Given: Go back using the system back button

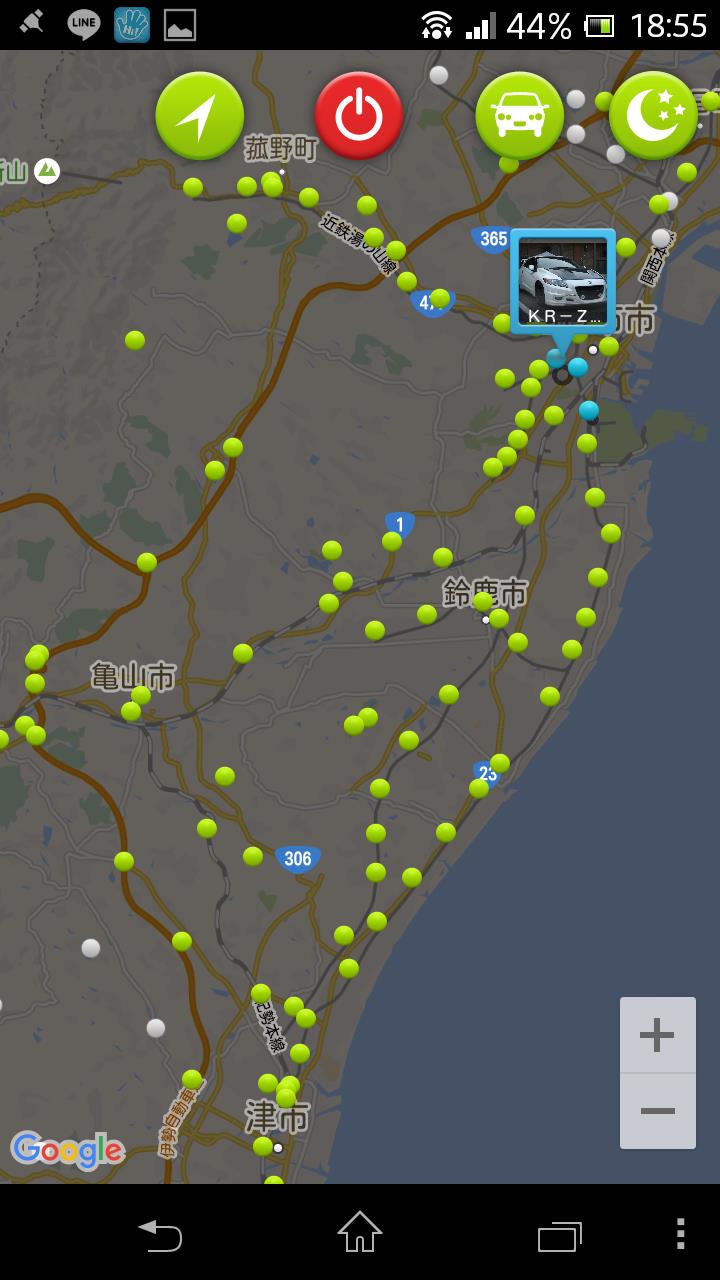Looking at the screenshot, I should click(x=160, y=1234).
